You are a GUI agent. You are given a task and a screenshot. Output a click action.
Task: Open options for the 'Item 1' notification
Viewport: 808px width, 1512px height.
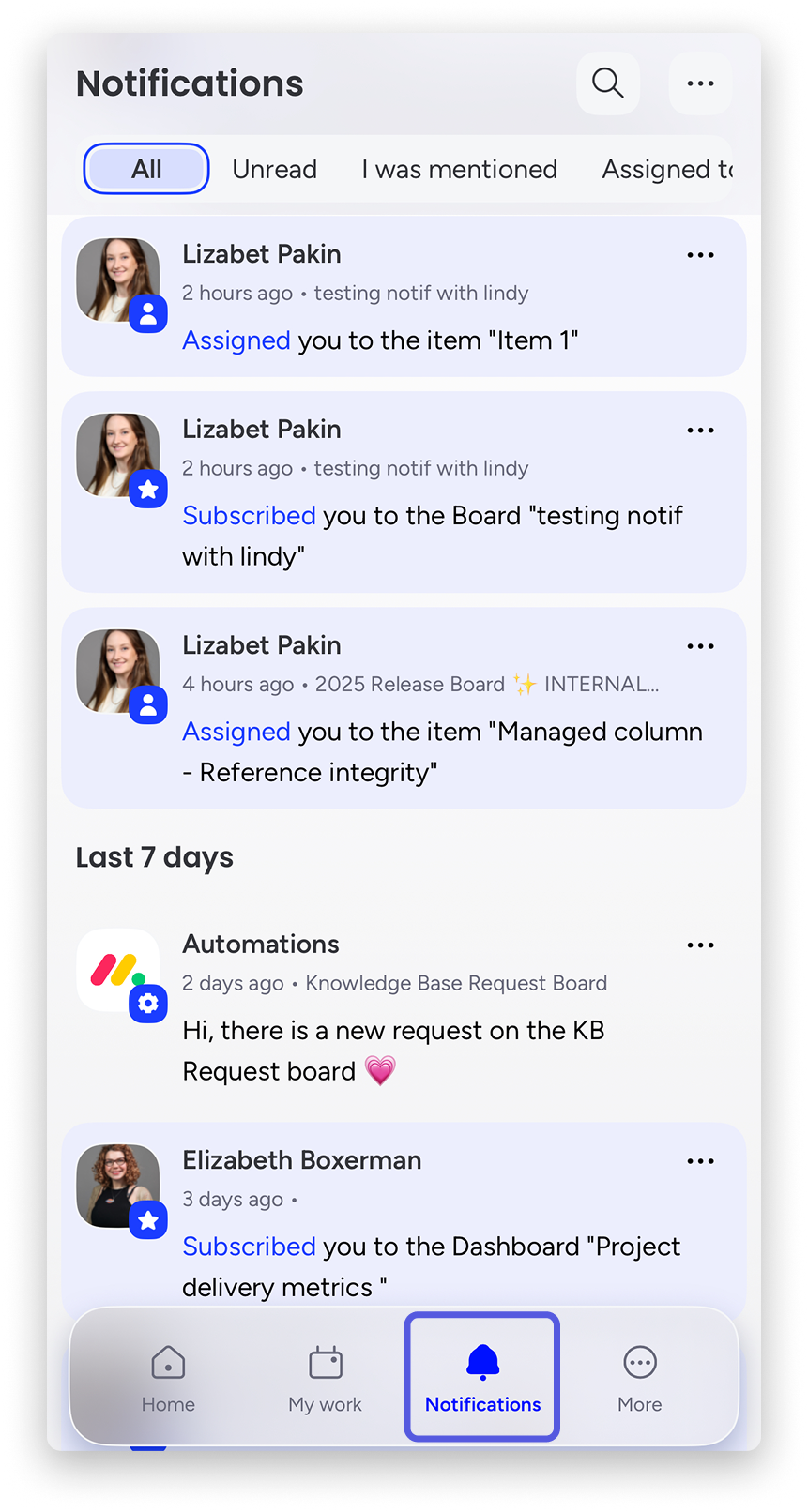coord(700,255)
